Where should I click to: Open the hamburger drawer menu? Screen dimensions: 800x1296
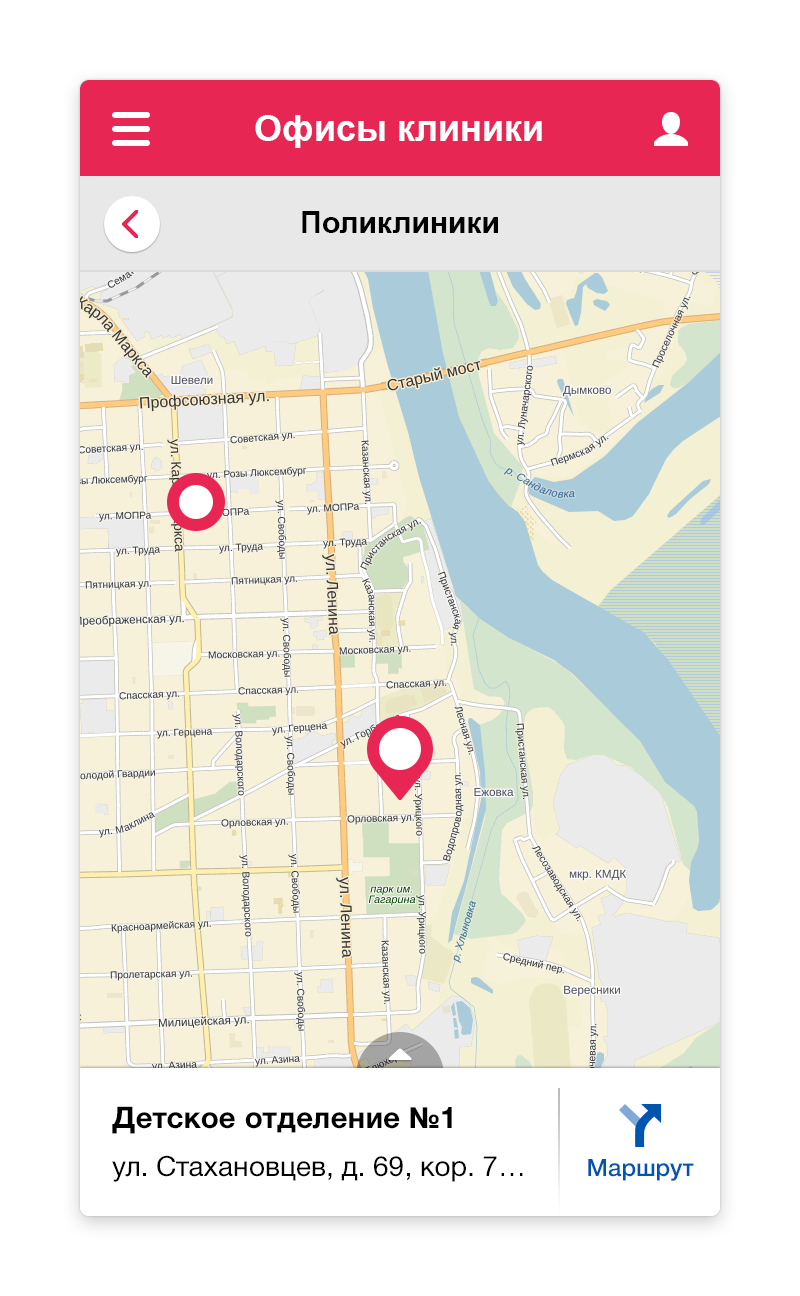131,129
